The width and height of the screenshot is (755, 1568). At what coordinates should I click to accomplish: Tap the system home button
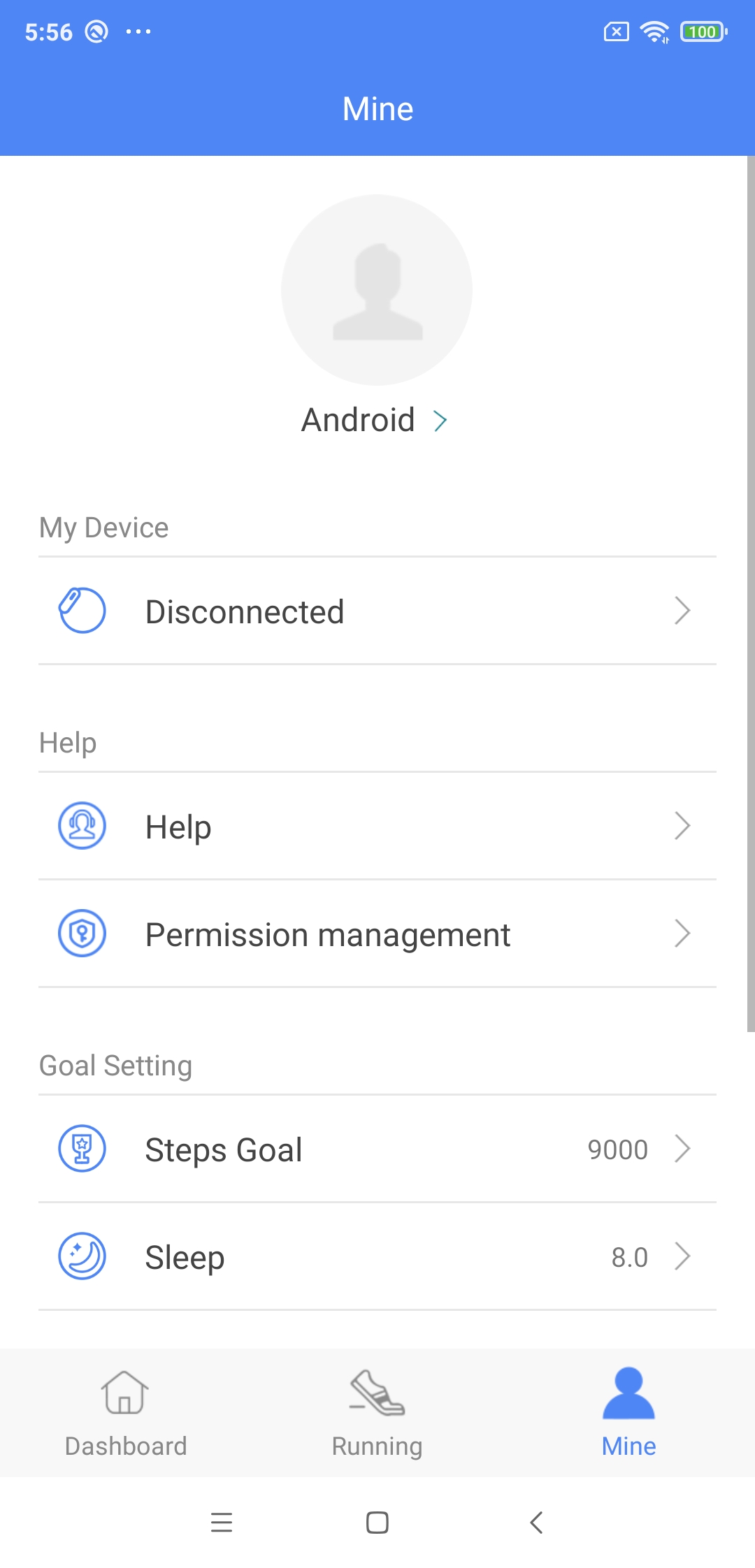click(x=377, y=1522)
